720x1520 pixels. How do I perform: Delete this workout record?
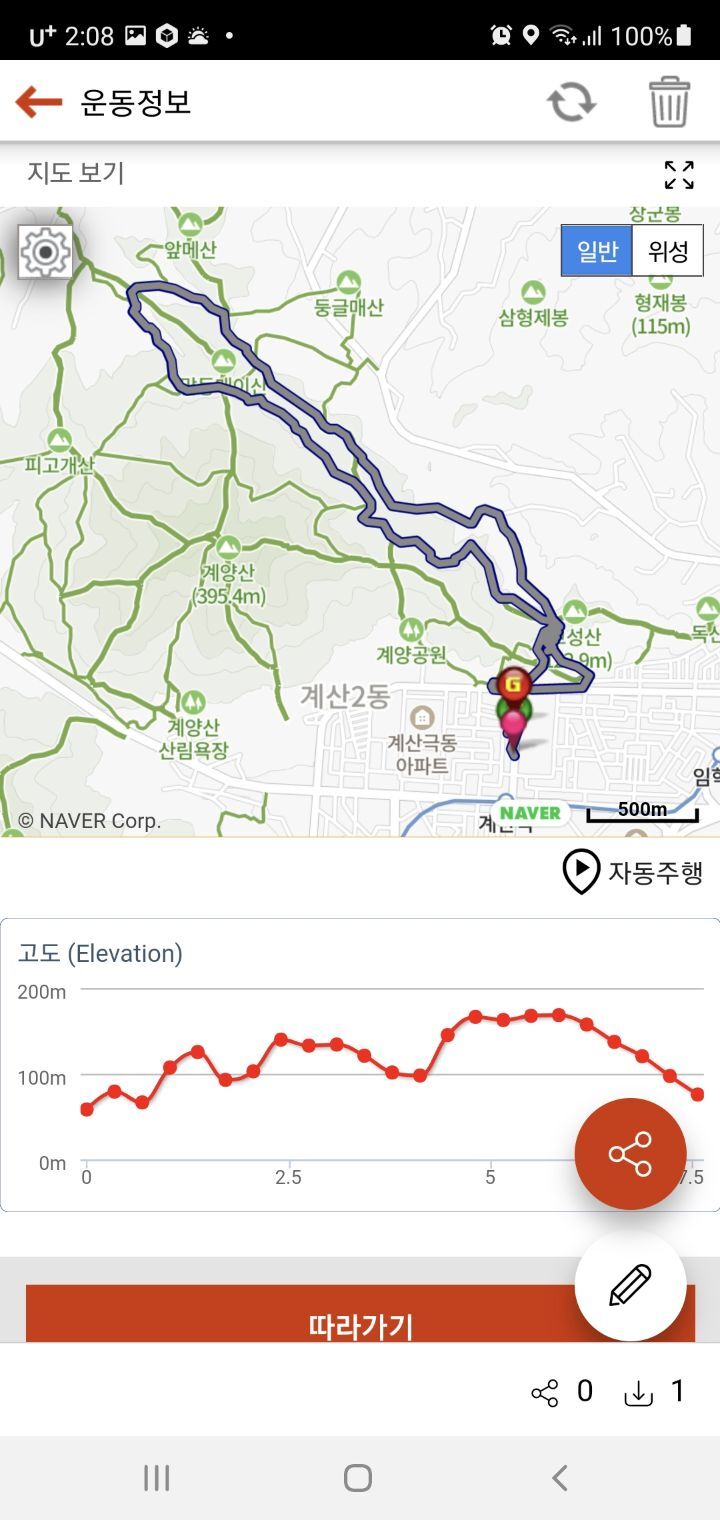pos(669,102)
